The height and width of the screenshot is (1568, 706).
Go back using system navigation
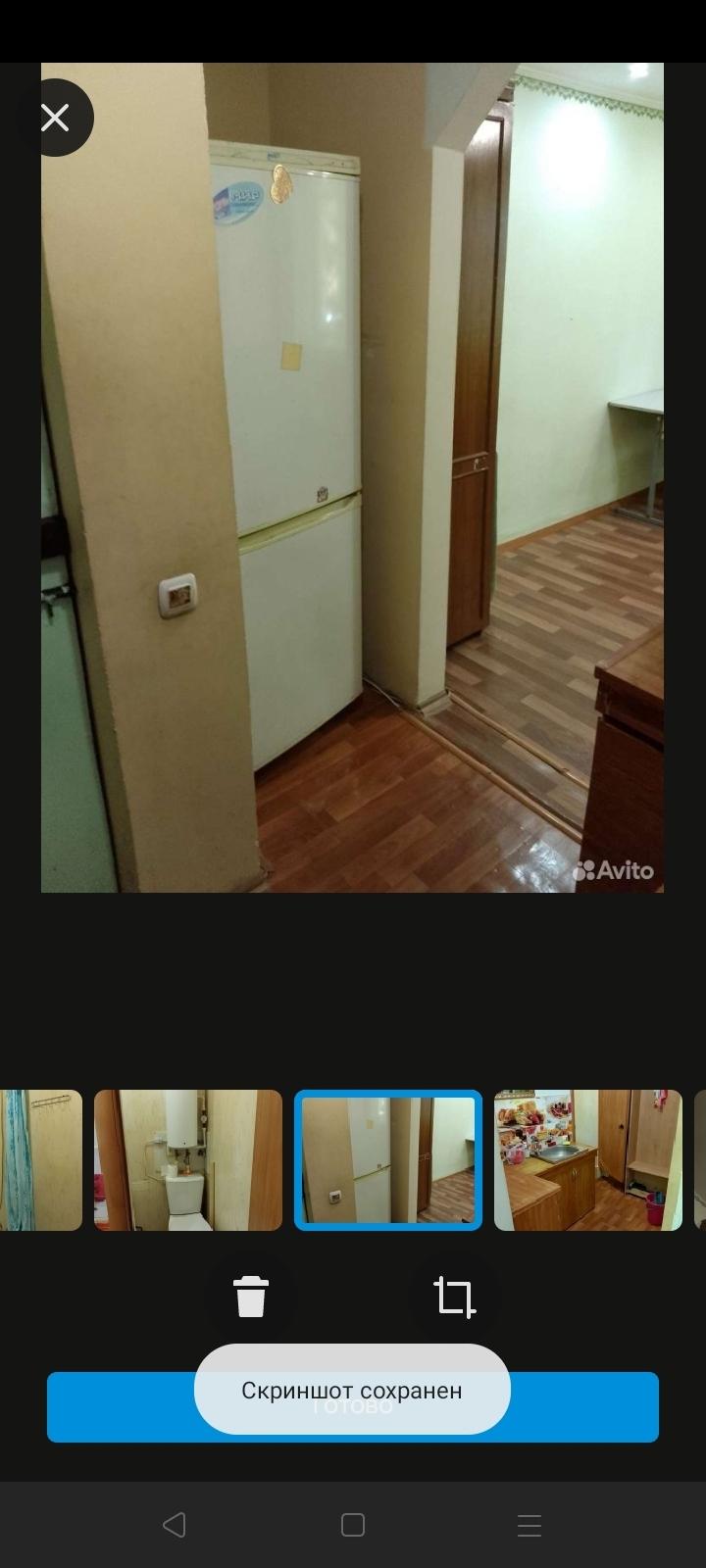coord(175,1524)
